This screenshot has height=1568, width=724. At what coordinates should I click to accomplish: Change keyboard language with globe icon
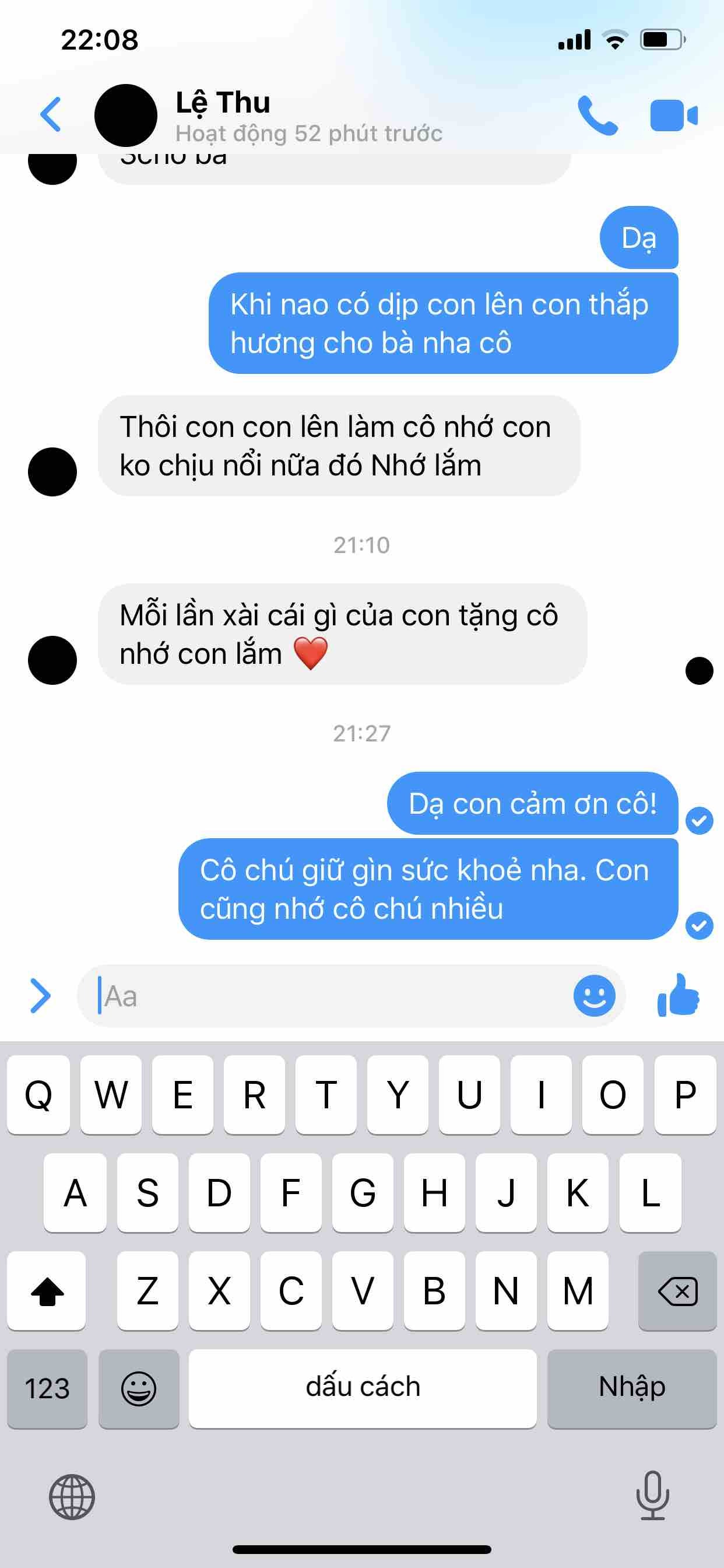click(72, 1496)
